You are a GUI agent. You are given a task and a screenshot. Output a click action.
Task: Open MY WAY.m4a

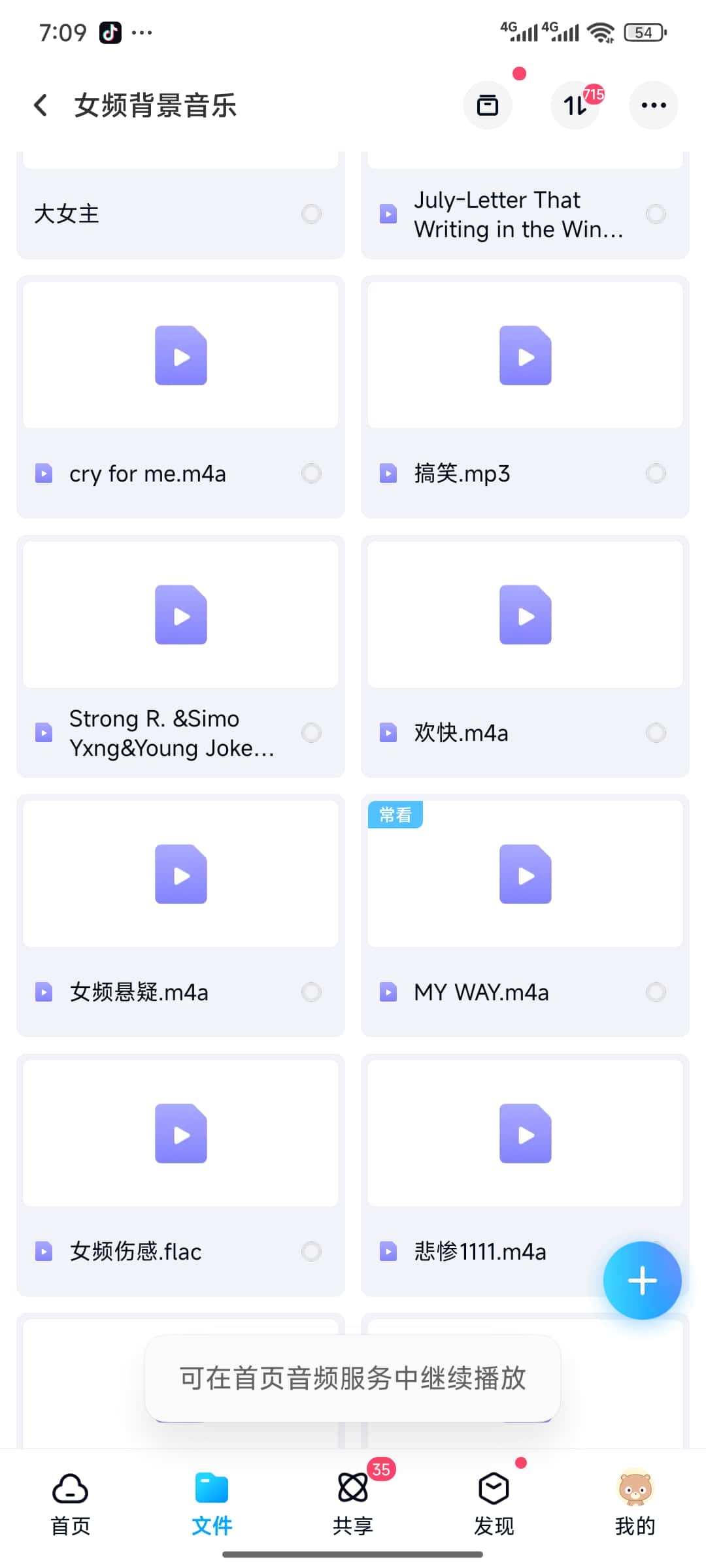(x=525, y=916)
